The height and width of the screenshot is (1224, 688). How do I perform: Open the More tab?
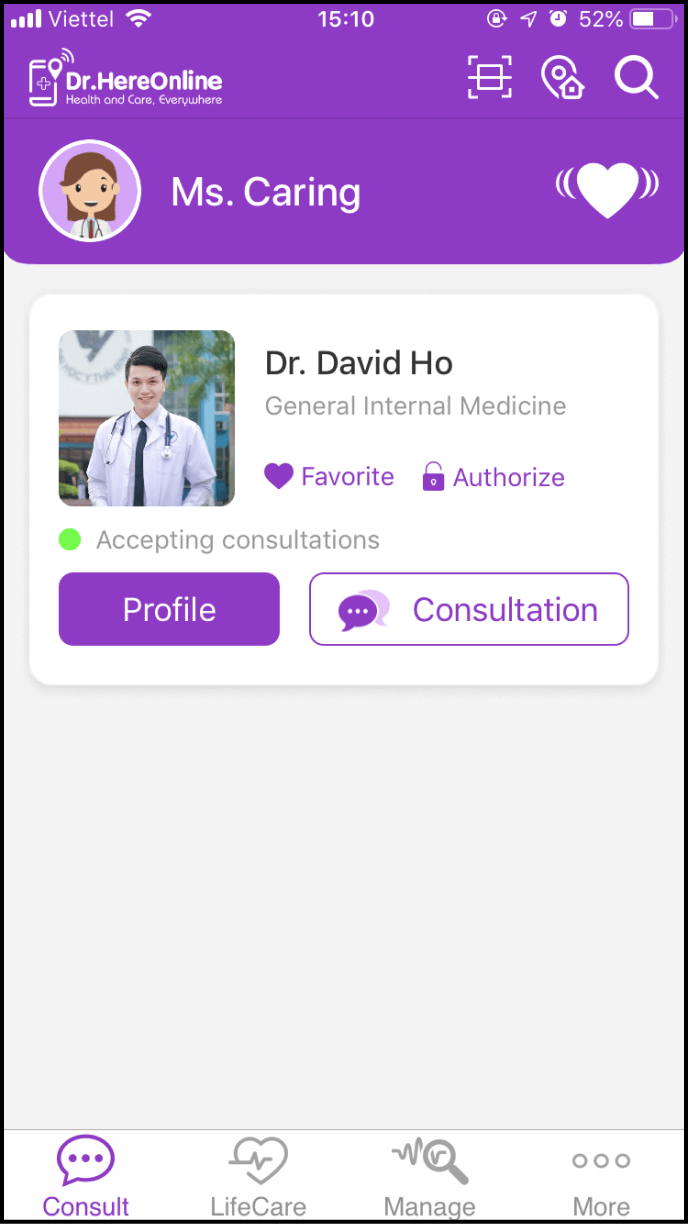pos(601,1177)
